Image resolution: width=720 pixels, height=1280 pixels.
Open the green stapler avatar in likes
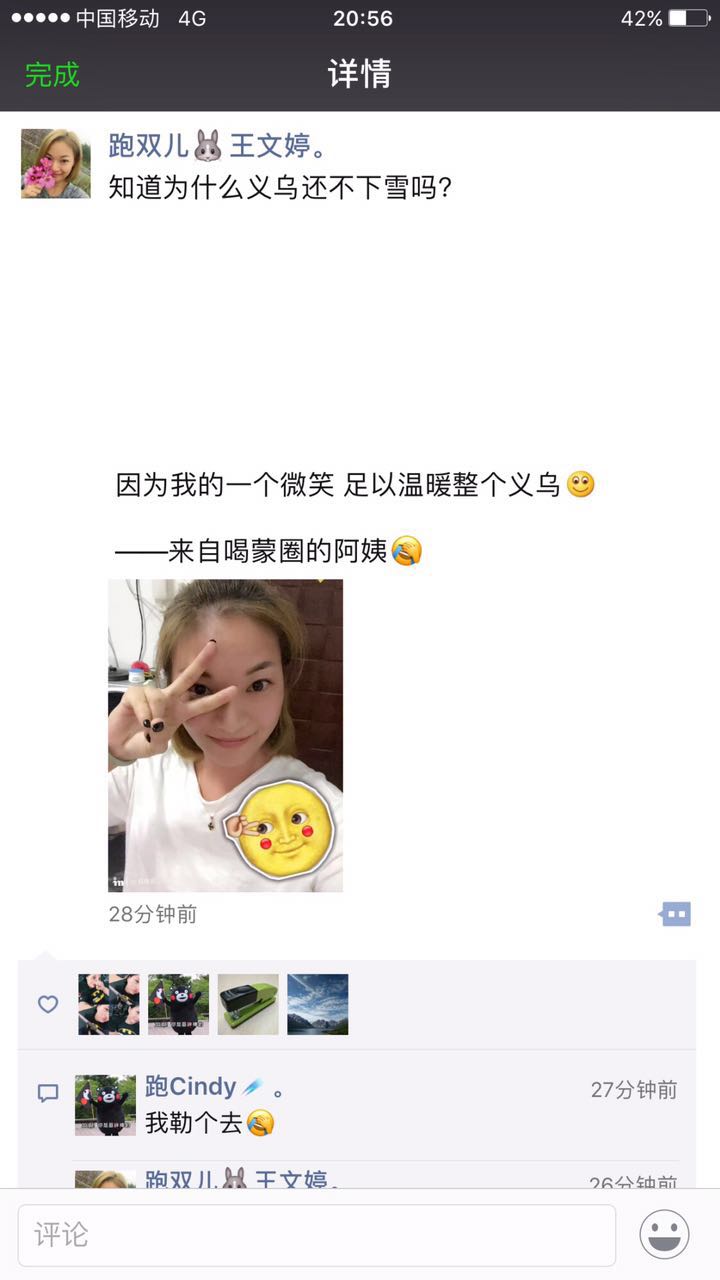pos(248,1004)
